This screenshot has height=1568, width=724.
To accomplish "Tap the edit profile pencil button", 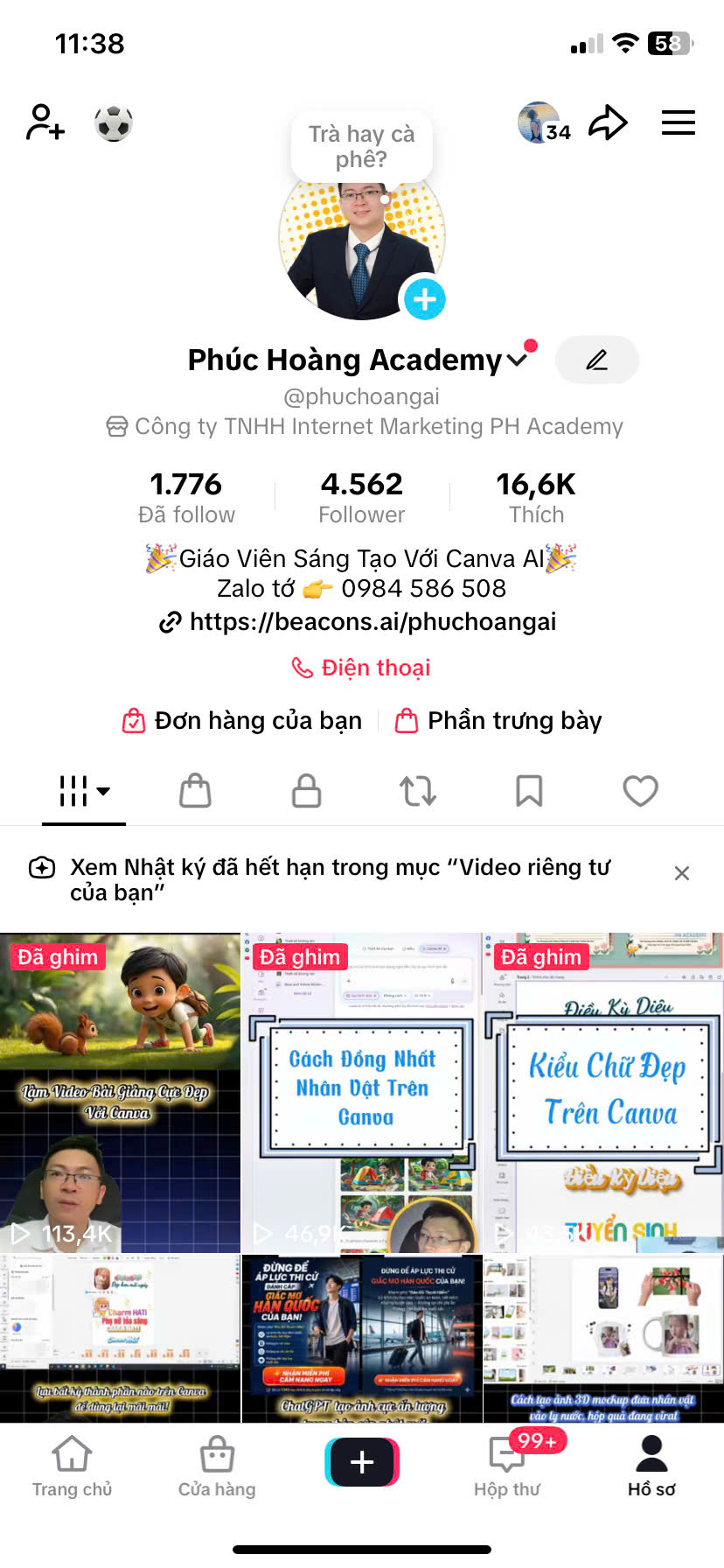I will 597,360.
